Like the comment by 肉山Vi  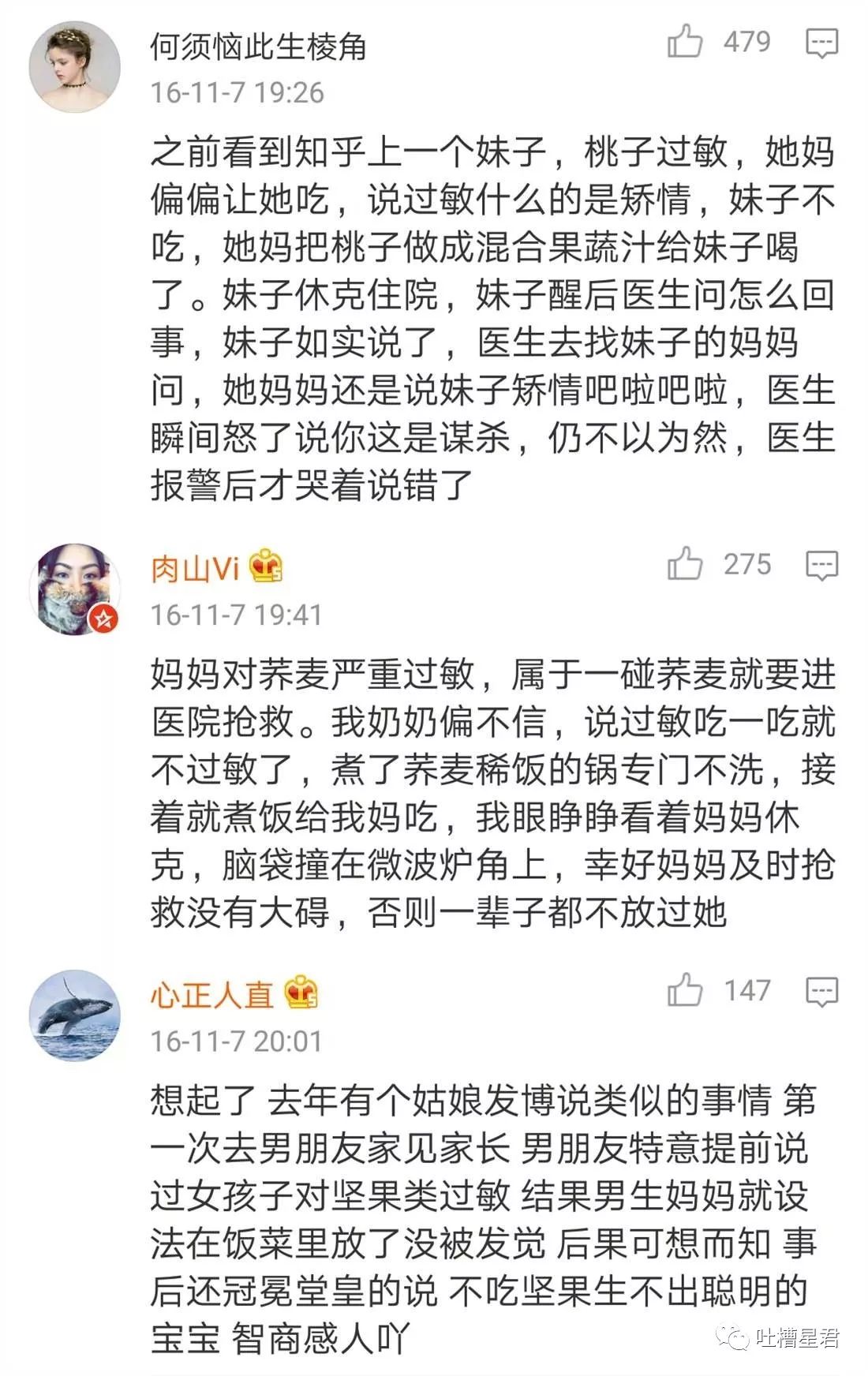[x=684, y=564]
